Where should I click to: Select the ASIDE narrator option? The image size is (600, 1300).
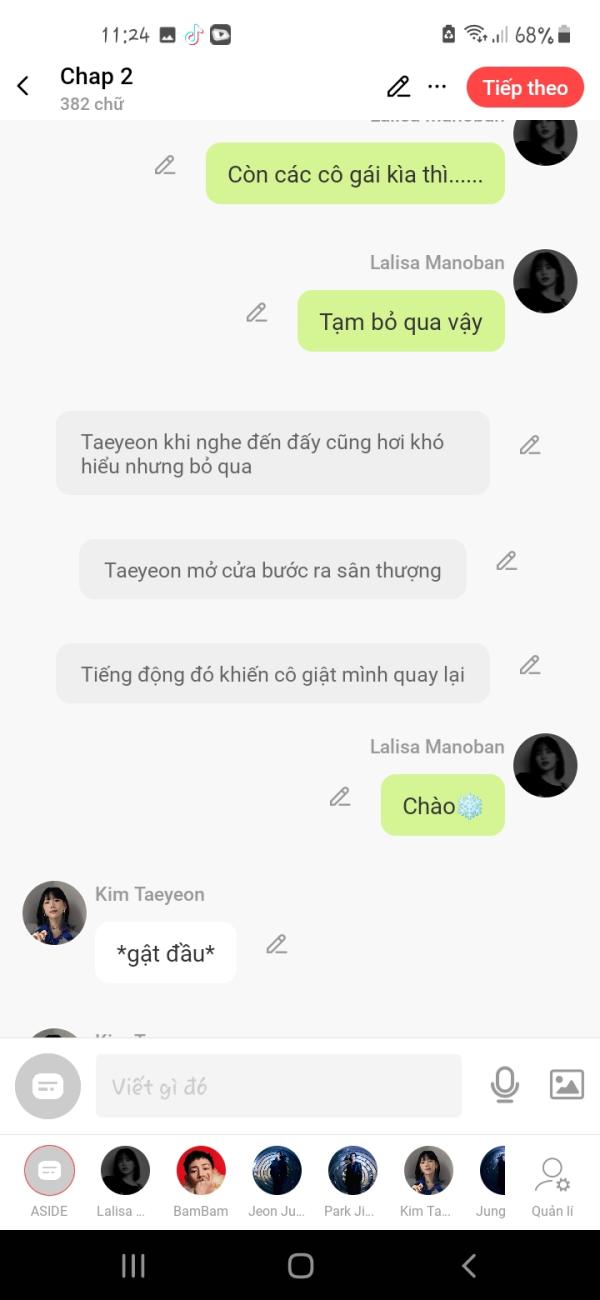point(49,1171)
